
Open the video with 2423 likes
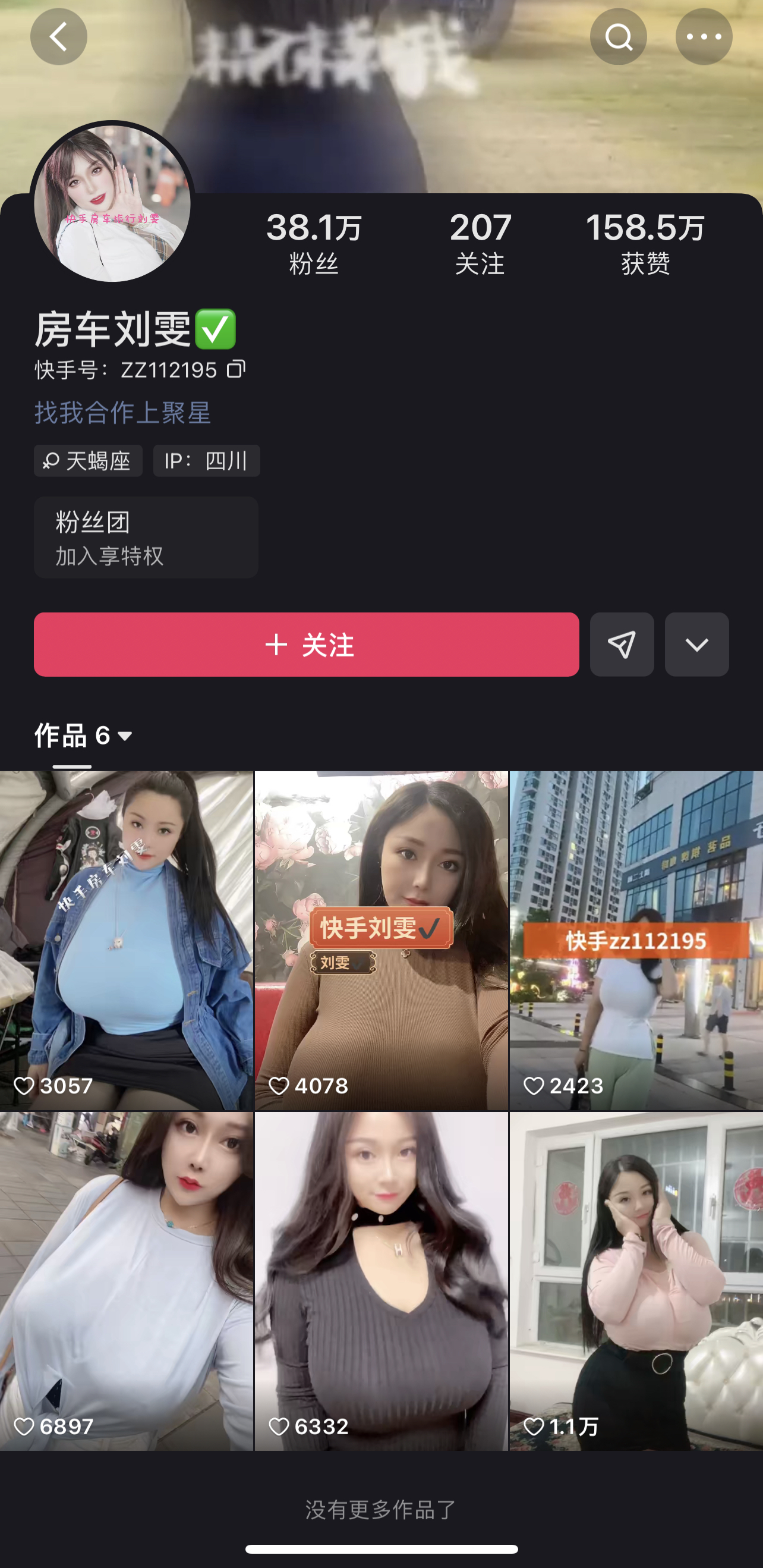coord(636,941)
